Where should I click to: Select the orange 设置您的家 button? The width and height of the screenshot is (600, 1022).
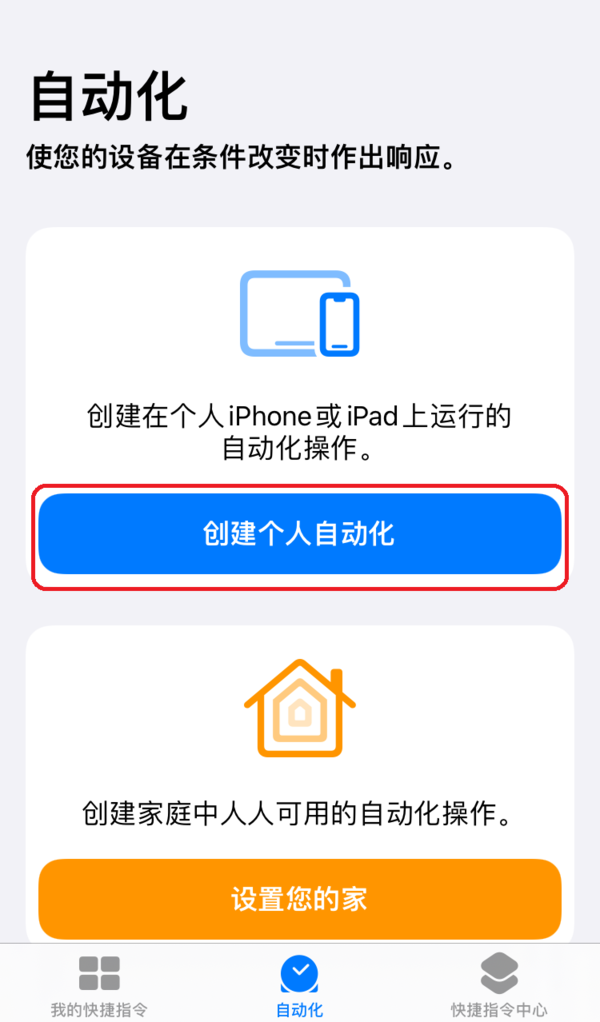tap(300, 898)
